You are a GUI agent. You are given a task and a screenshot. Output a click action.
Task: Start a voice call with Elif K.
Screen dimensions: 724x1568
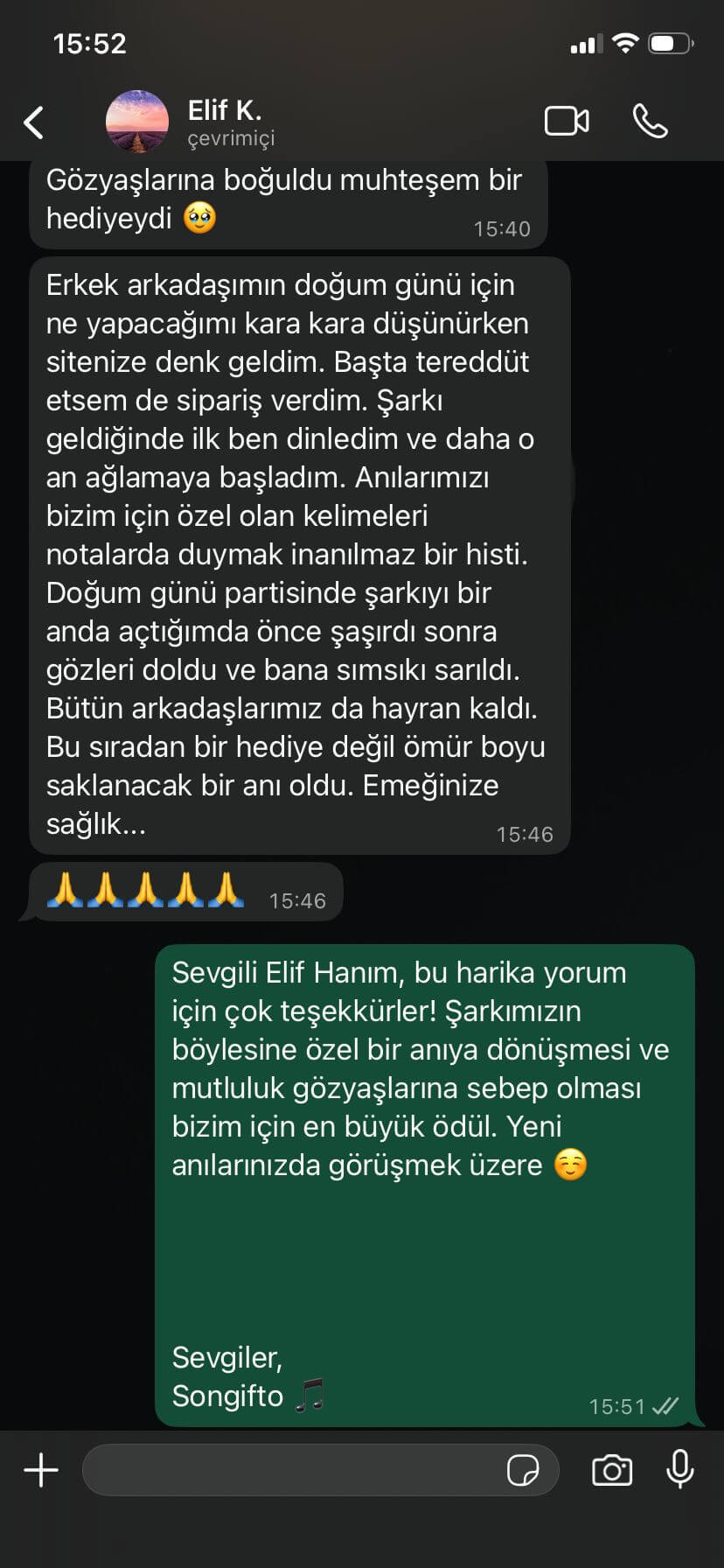pos(650,122)
